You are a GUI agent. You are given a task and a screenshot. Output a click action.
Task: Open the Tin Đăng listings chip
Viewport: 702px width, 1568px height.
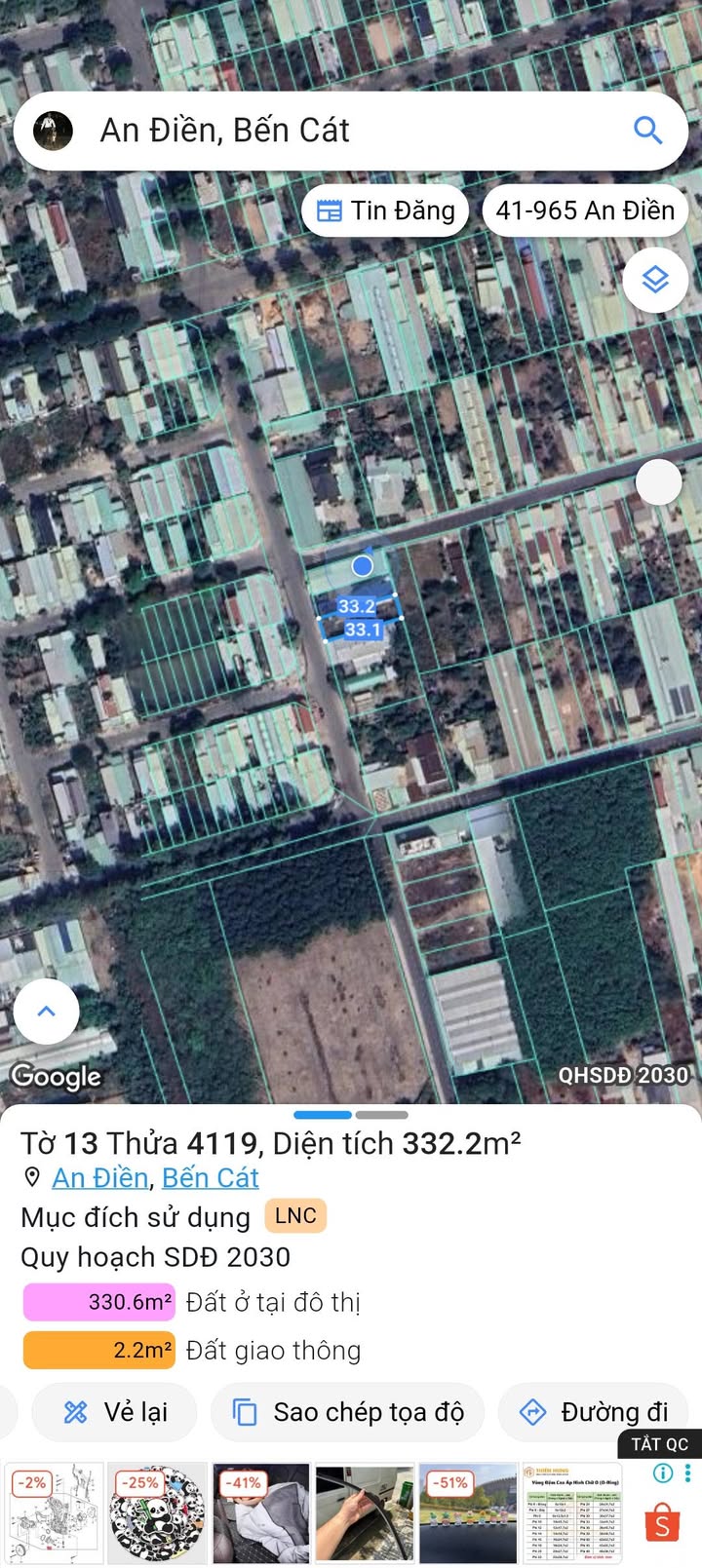[386, 210]
